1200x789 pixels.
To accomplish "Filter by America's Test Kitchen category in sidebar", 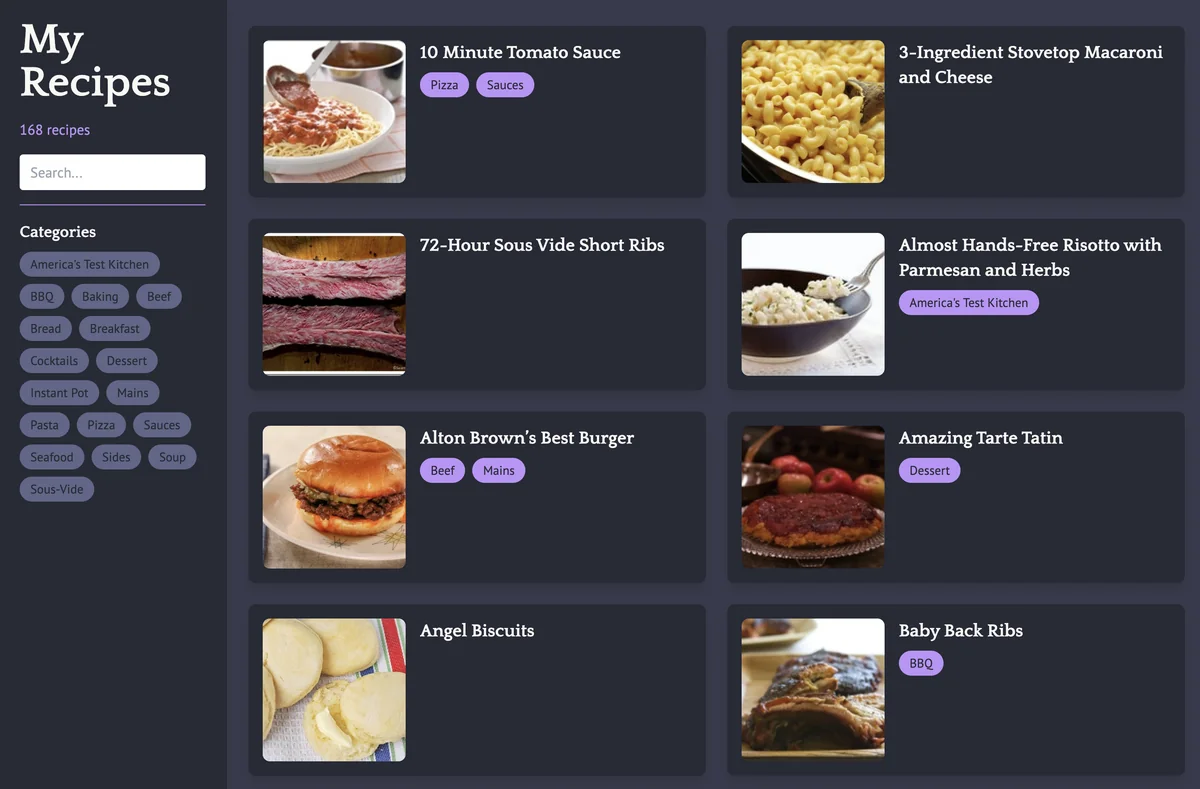I will tap(89, 264).
